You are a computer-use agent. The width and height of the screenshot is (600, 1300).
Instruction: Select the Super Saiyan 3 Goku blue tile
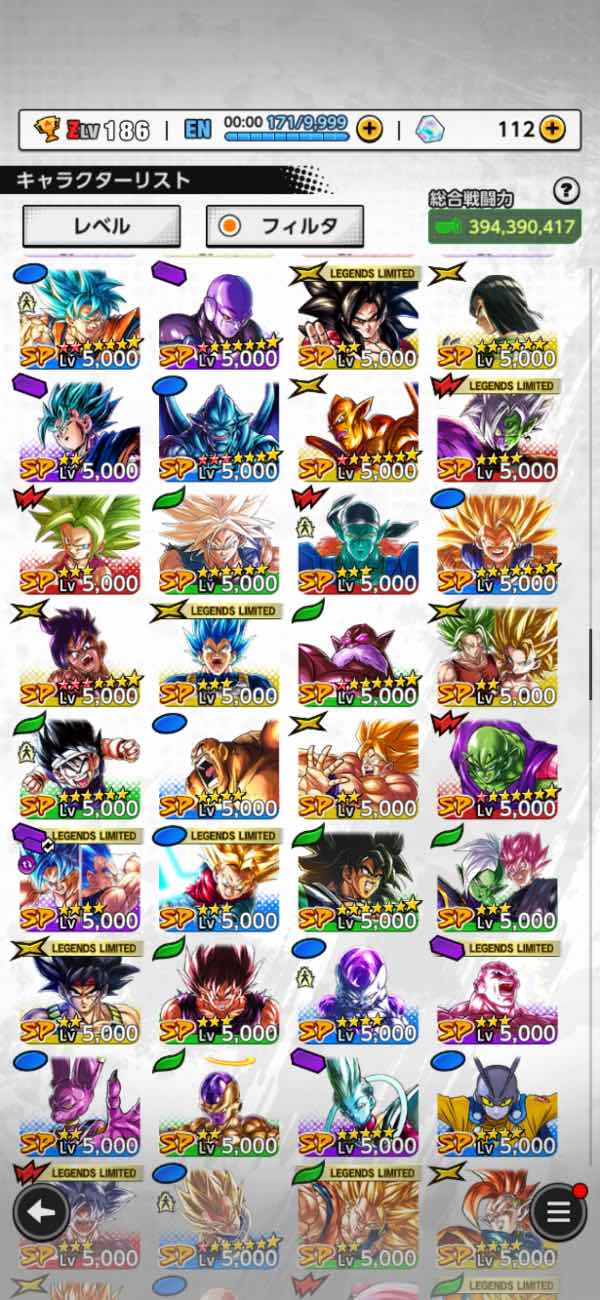tap(497, 545)
